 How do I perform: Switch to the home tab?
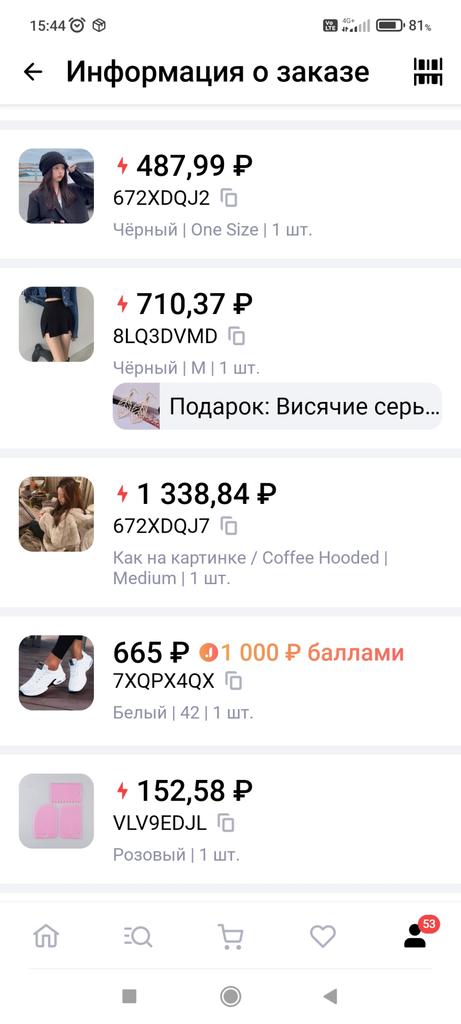pyautogui.click(x=46, y=937)
